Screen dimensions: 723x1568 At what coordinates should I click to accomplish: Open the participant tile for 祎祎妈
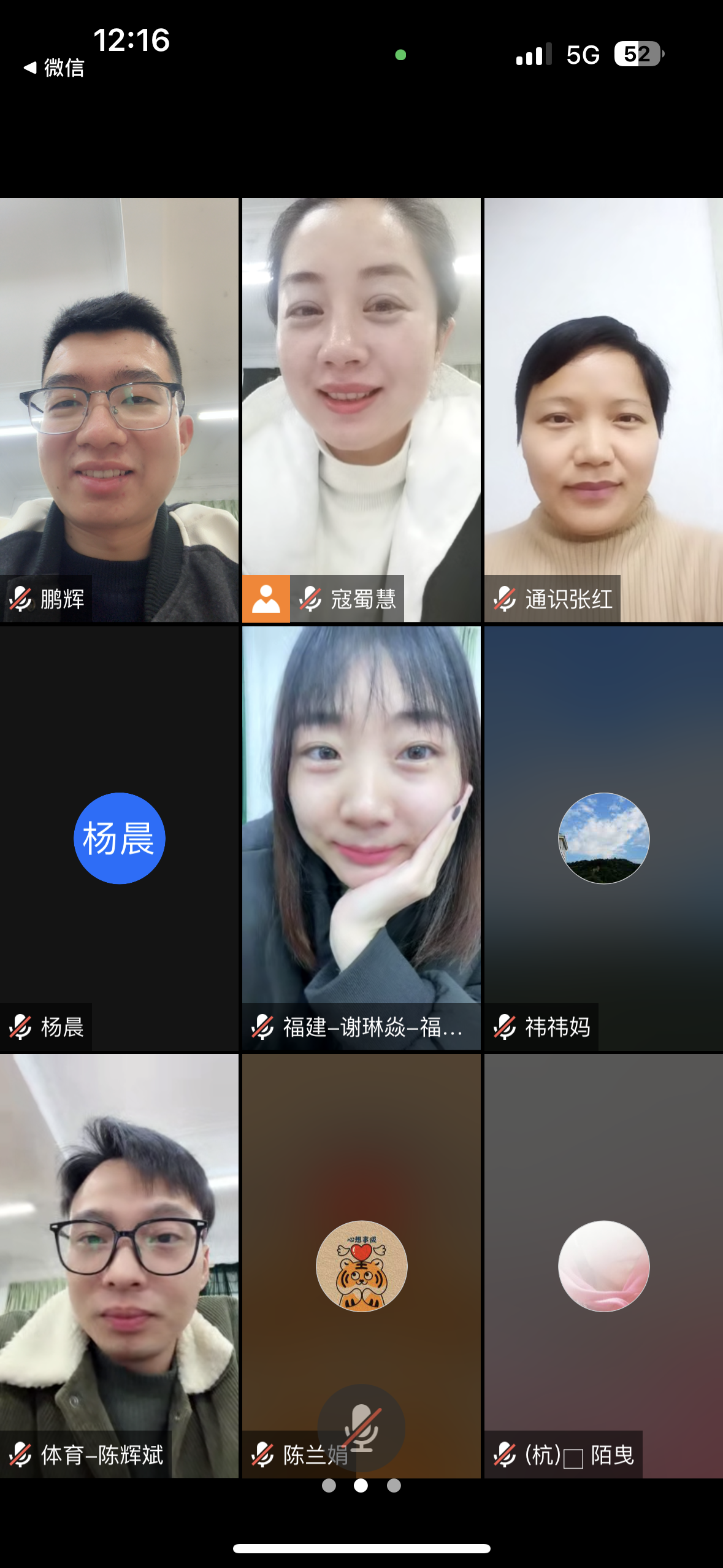pos(603,838)
